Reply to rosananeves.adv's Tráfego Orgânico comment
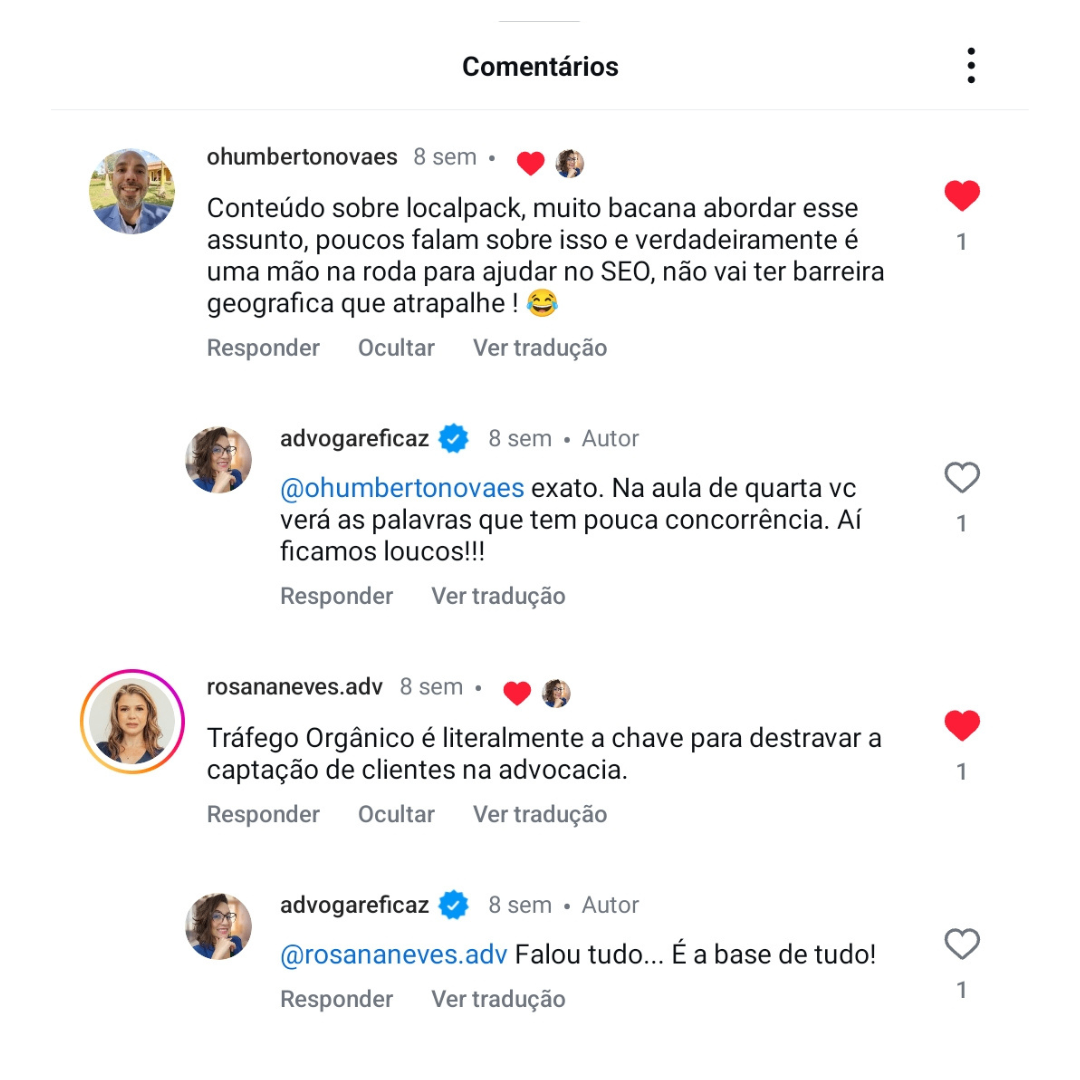Image resolution: width=1080 pixels, height=1080 pixels. [x=263, y=814]
